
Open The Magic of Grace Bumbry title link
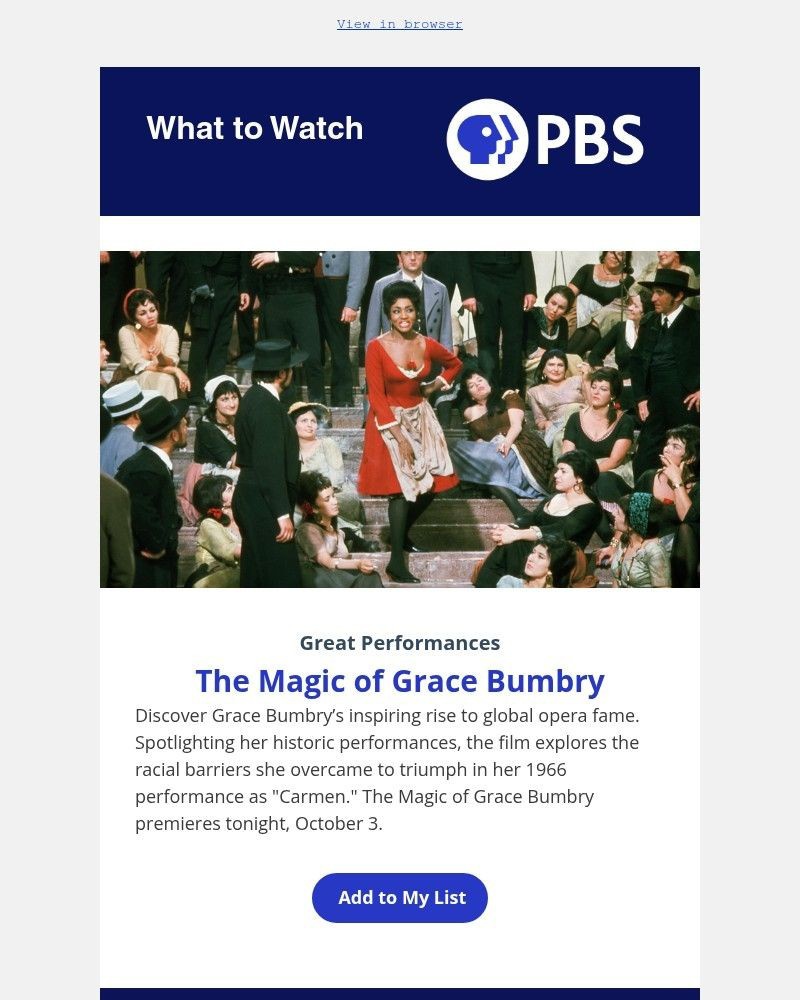[x=400, y=681]
